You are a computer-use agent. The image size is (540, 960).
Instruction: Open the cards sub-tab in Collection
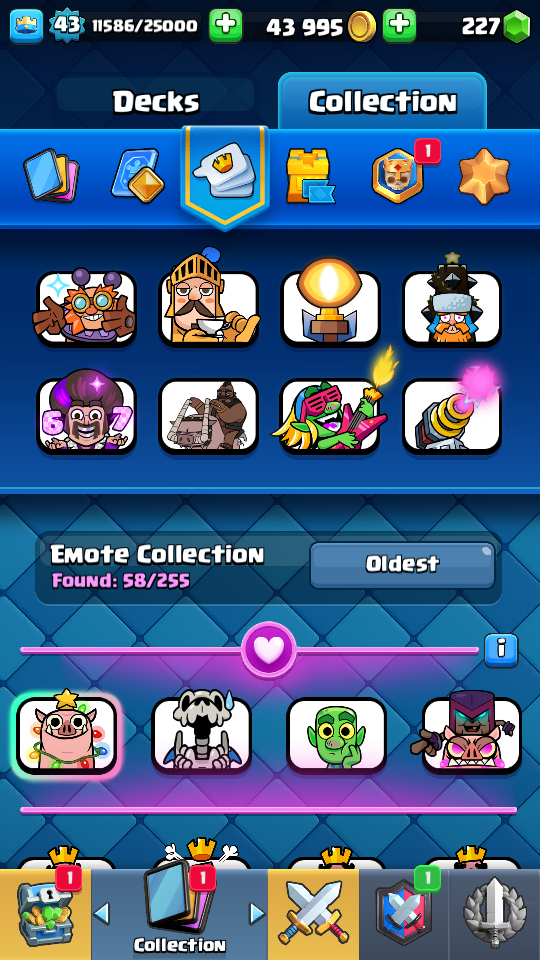point(51,174)
